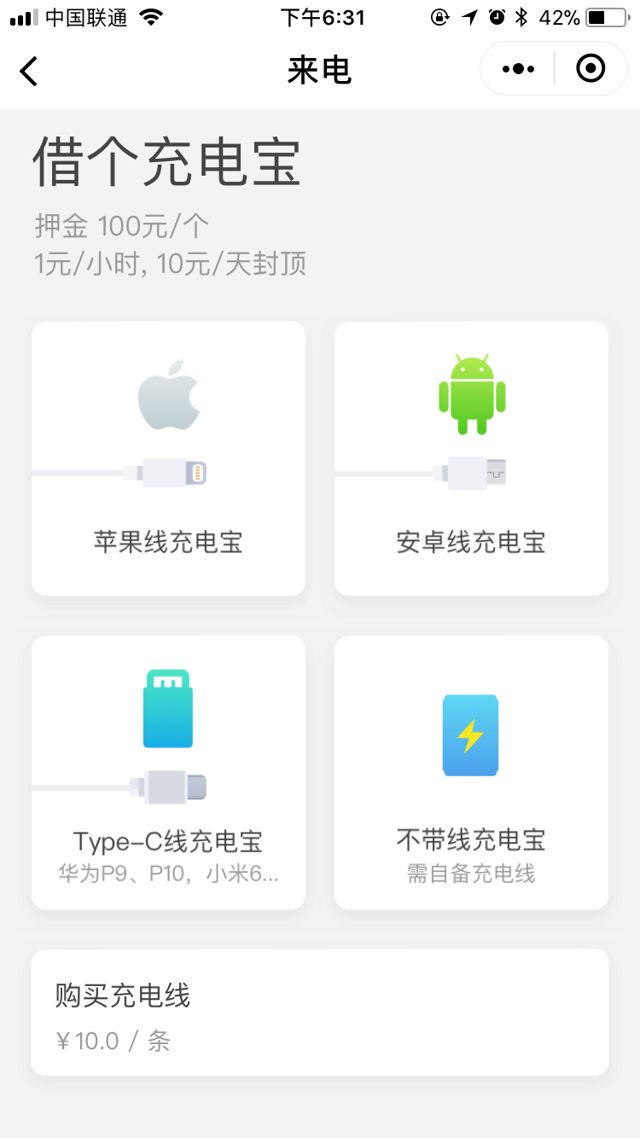
Task: Select 不带线充电宝 power bank
Action: point(471,772)
